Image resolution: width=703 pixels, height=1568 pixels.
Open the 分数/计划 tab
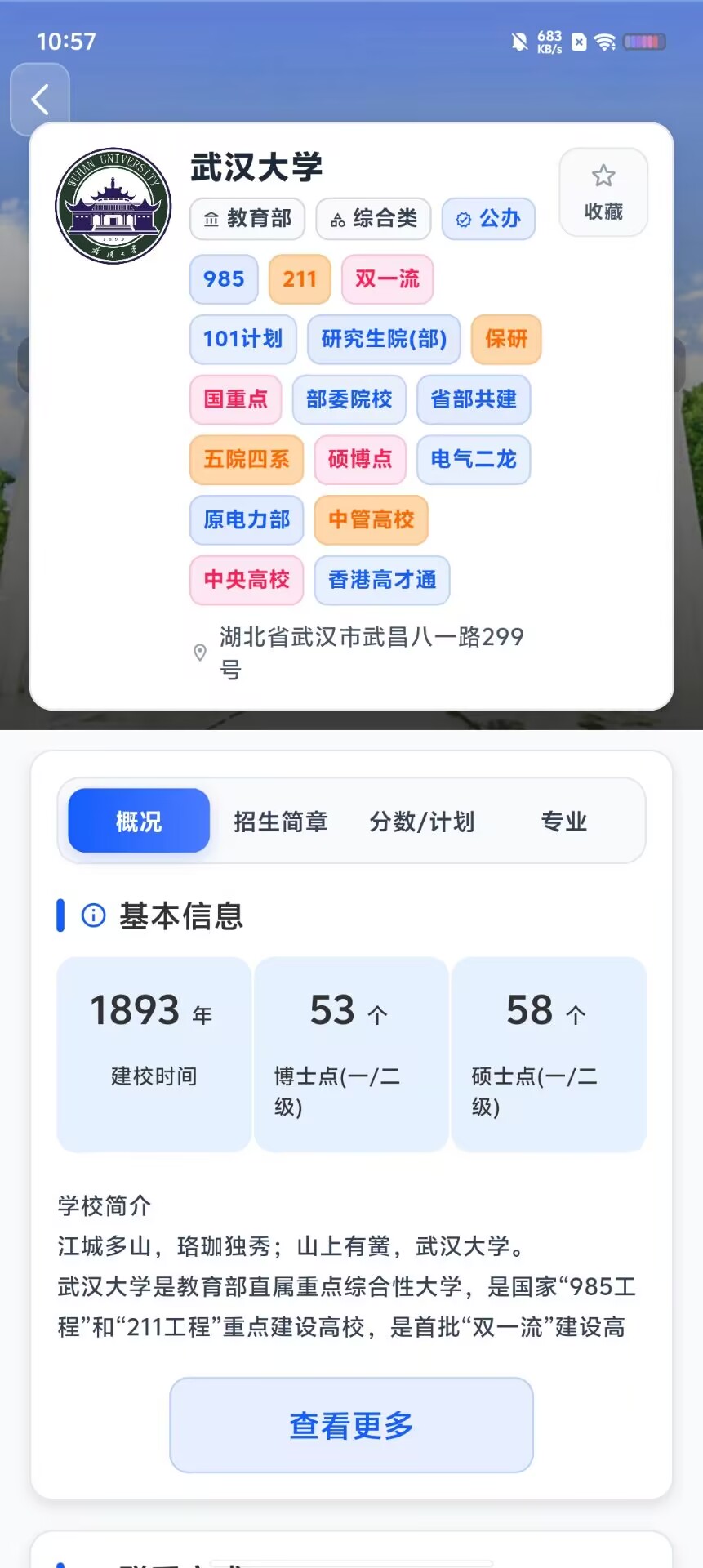coord(422,821)
